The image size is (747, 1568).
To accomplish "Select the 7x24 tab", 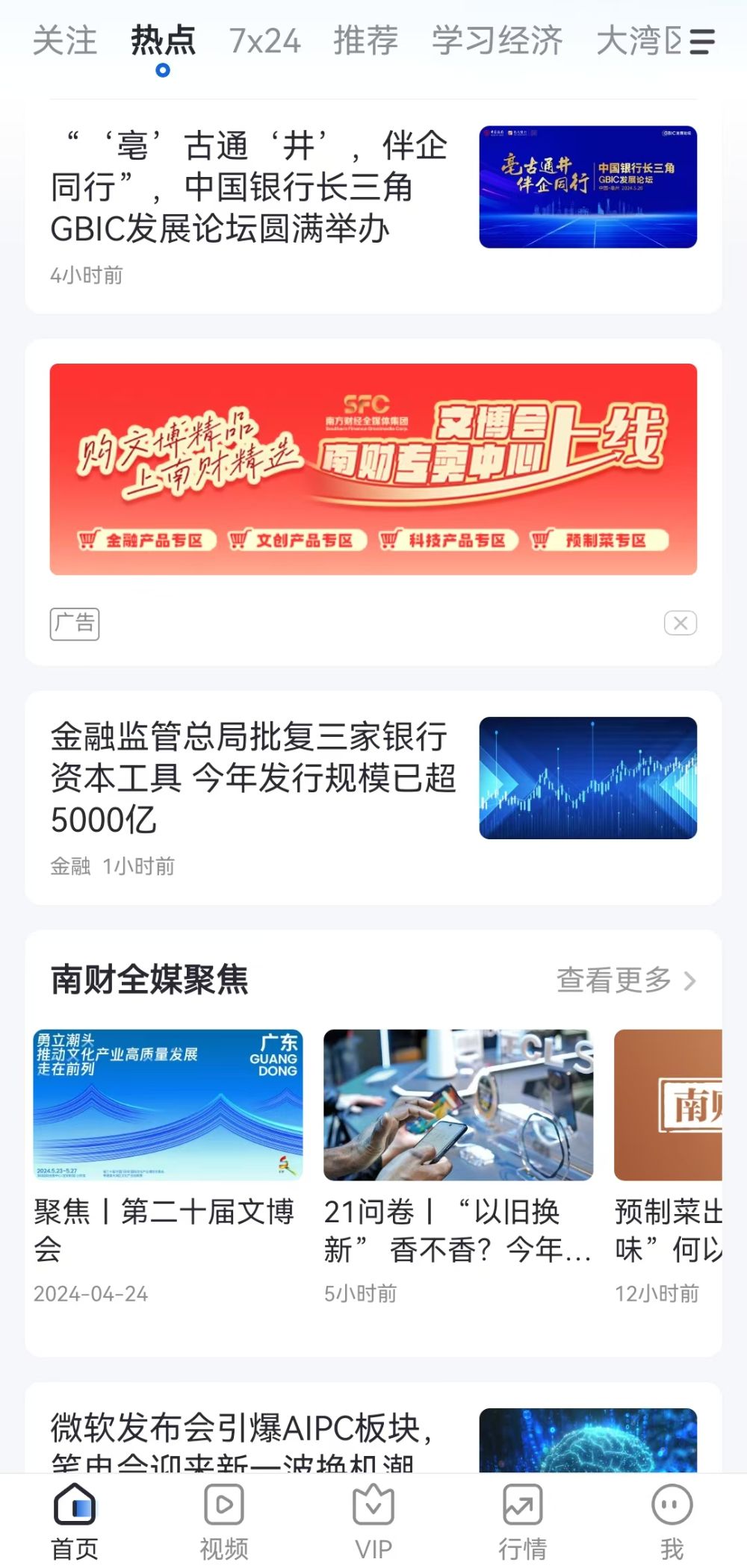I will (x=264, y=41).
